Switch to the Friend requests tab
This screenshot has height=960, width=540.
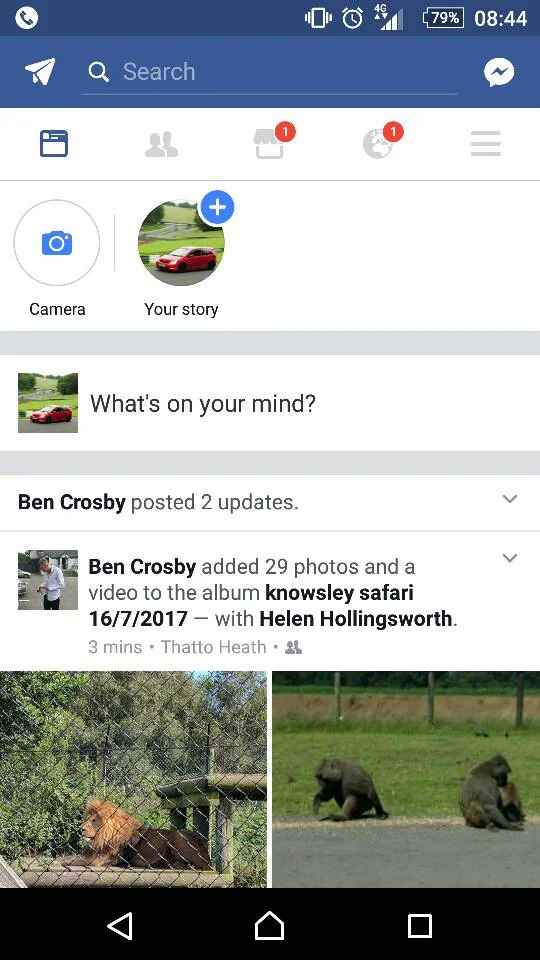[x=162, y=144]
